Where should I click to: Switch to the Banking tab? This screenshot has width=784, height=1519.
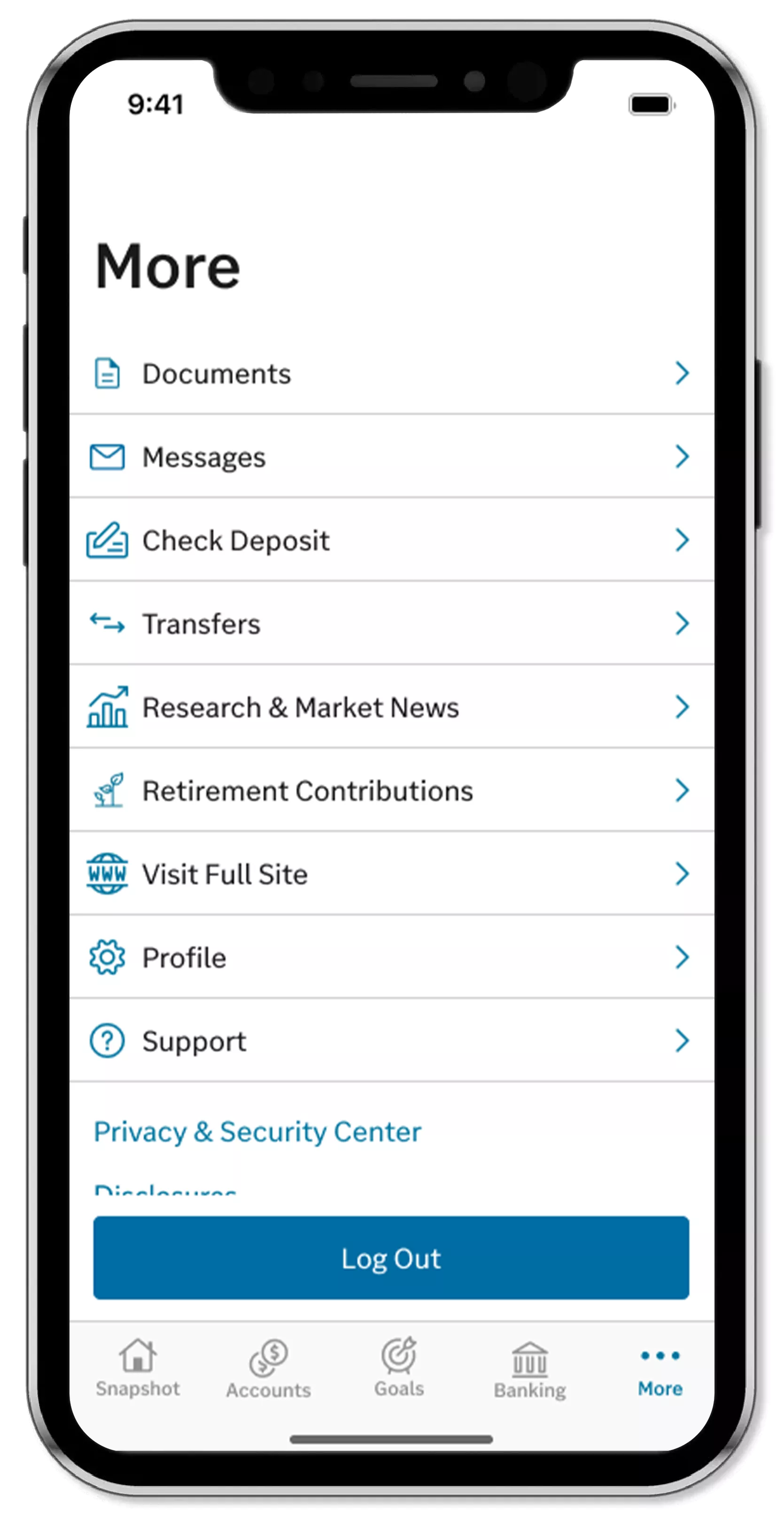point(529,1369)
